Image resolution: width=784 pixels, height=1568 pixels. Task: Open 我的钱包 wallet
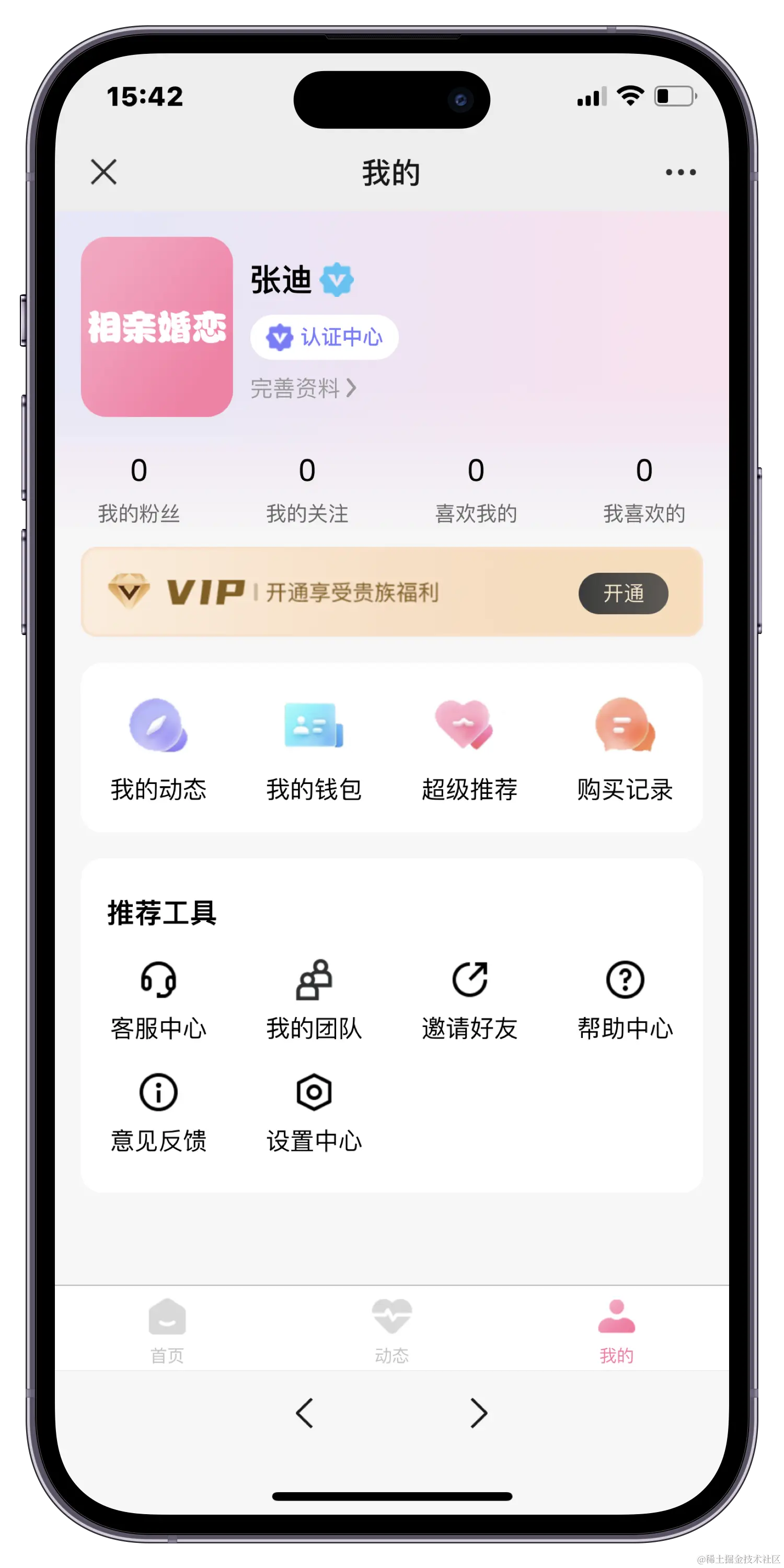point(314,750)
